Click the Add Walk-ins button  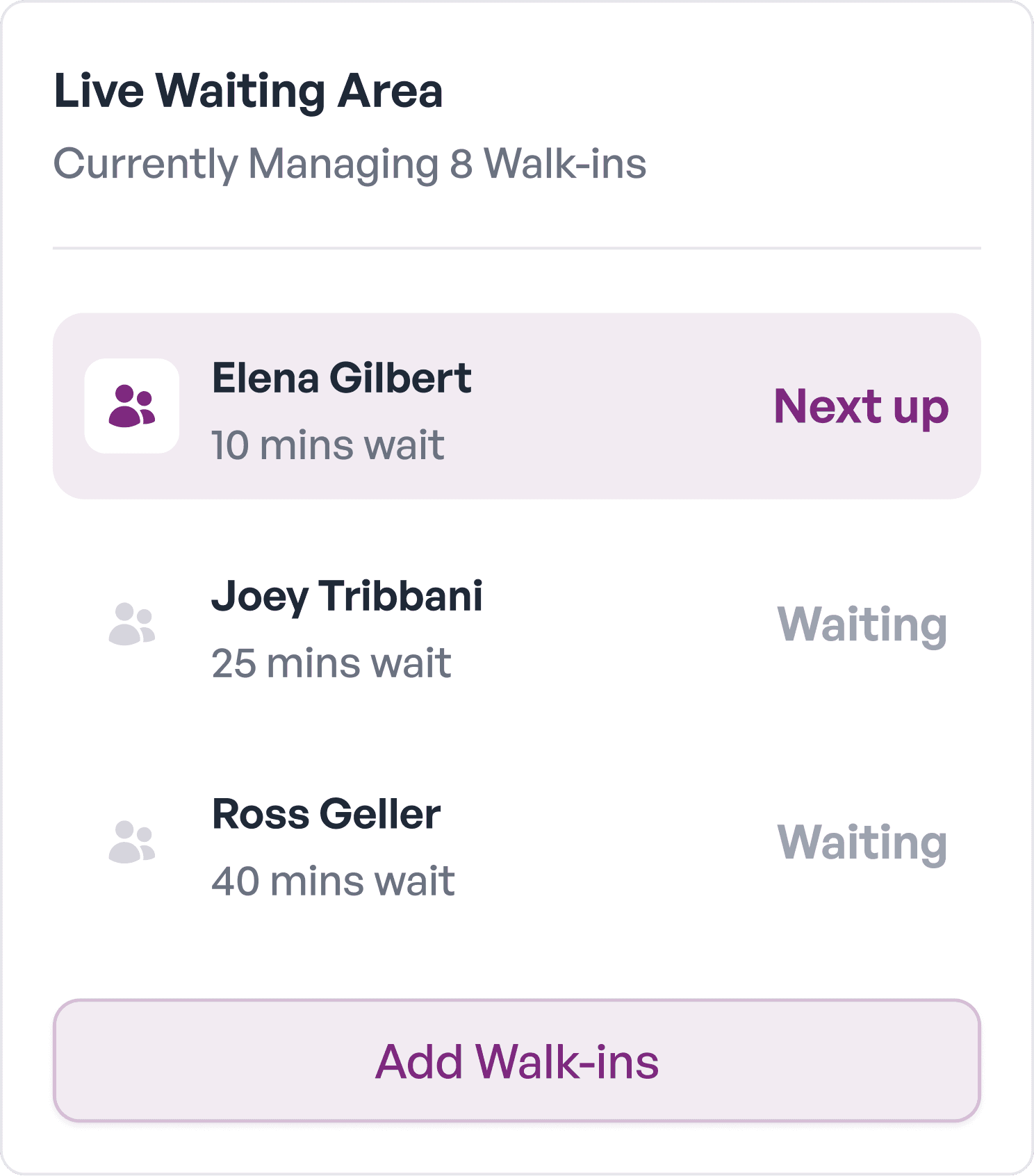(517, 1060)
